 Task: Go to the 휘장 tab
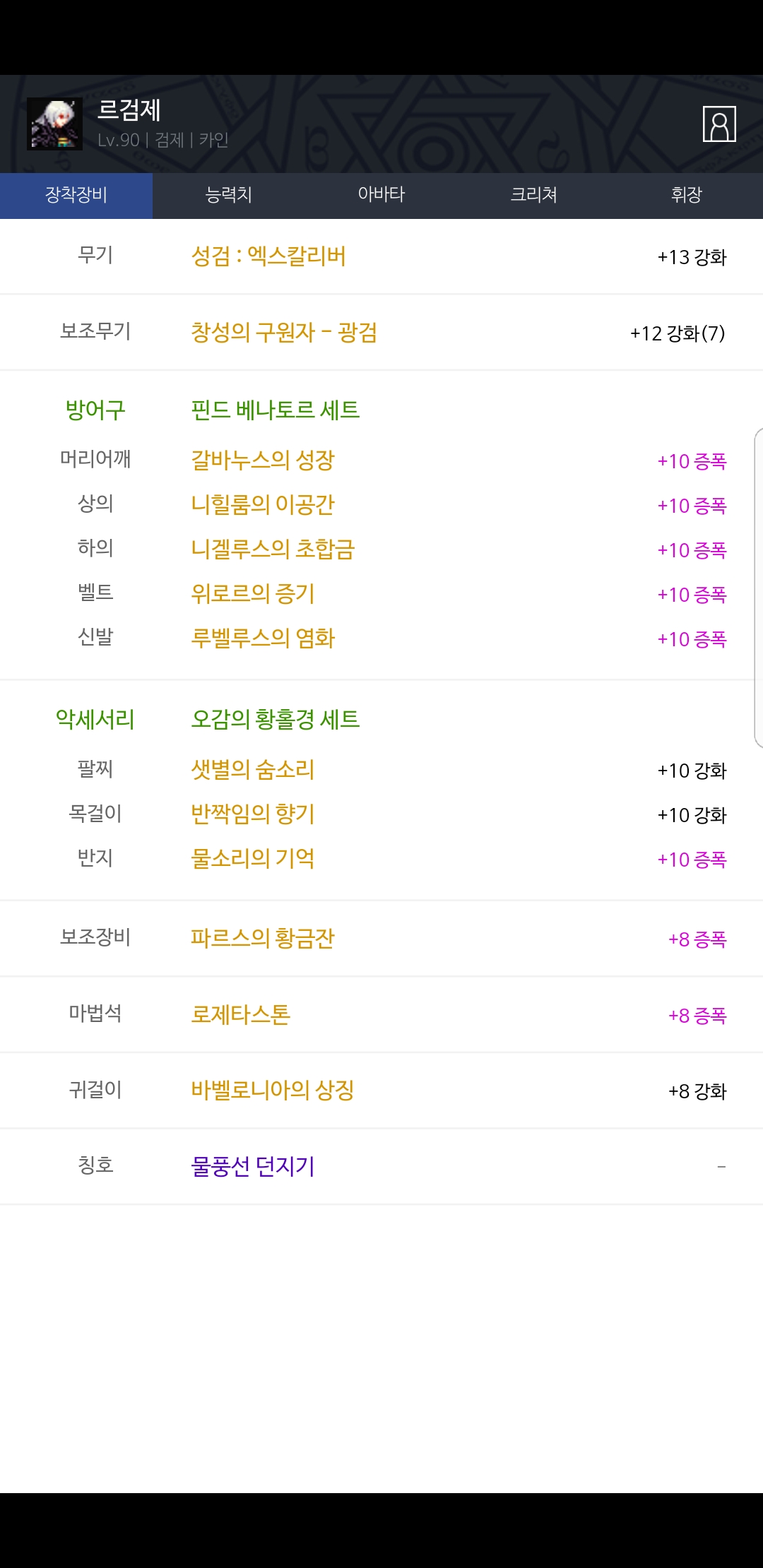point(687,195)
